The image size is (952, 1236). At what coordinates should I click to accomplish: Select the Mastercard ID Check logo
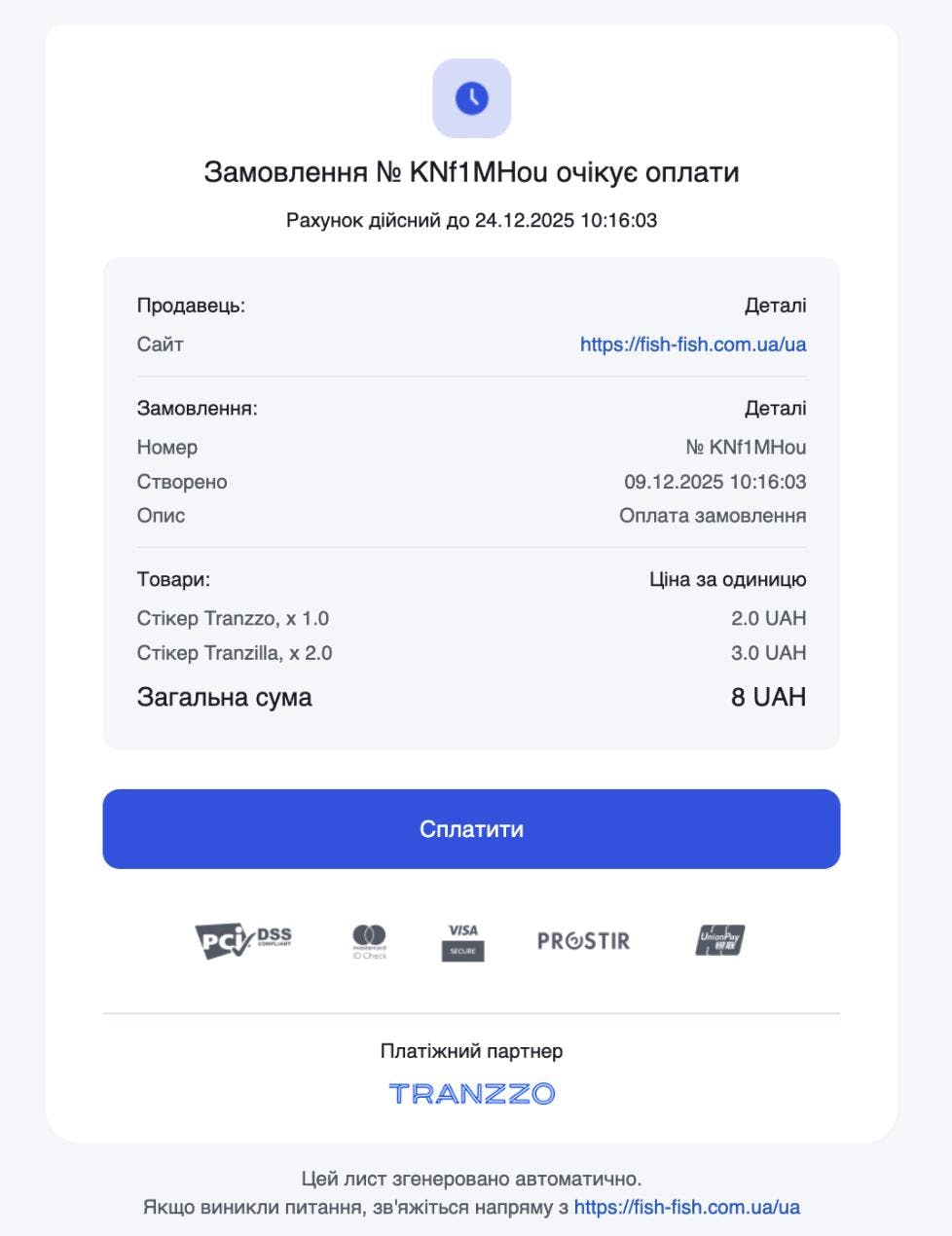(x=369, y=940)
